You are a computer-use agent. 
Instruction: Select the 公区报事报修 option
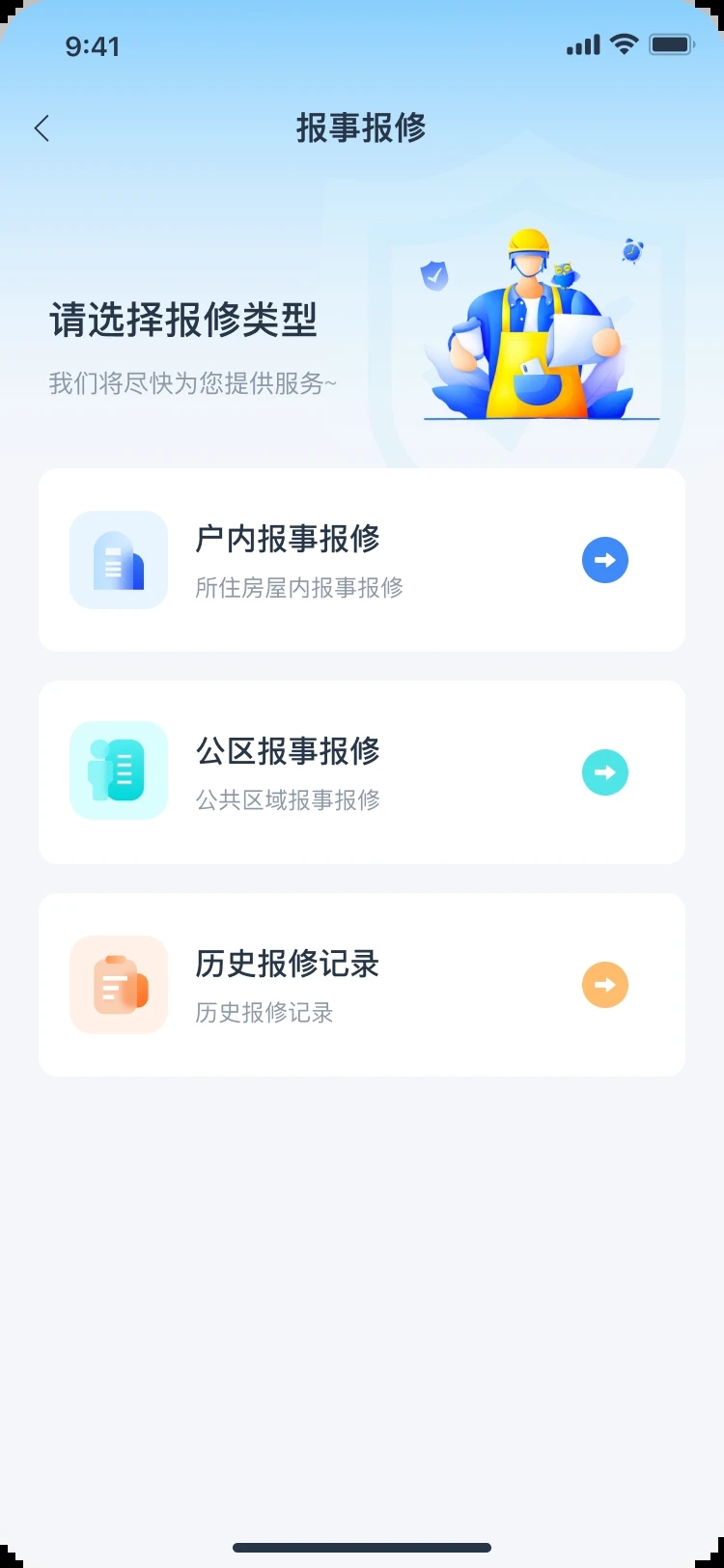point(361,772)
